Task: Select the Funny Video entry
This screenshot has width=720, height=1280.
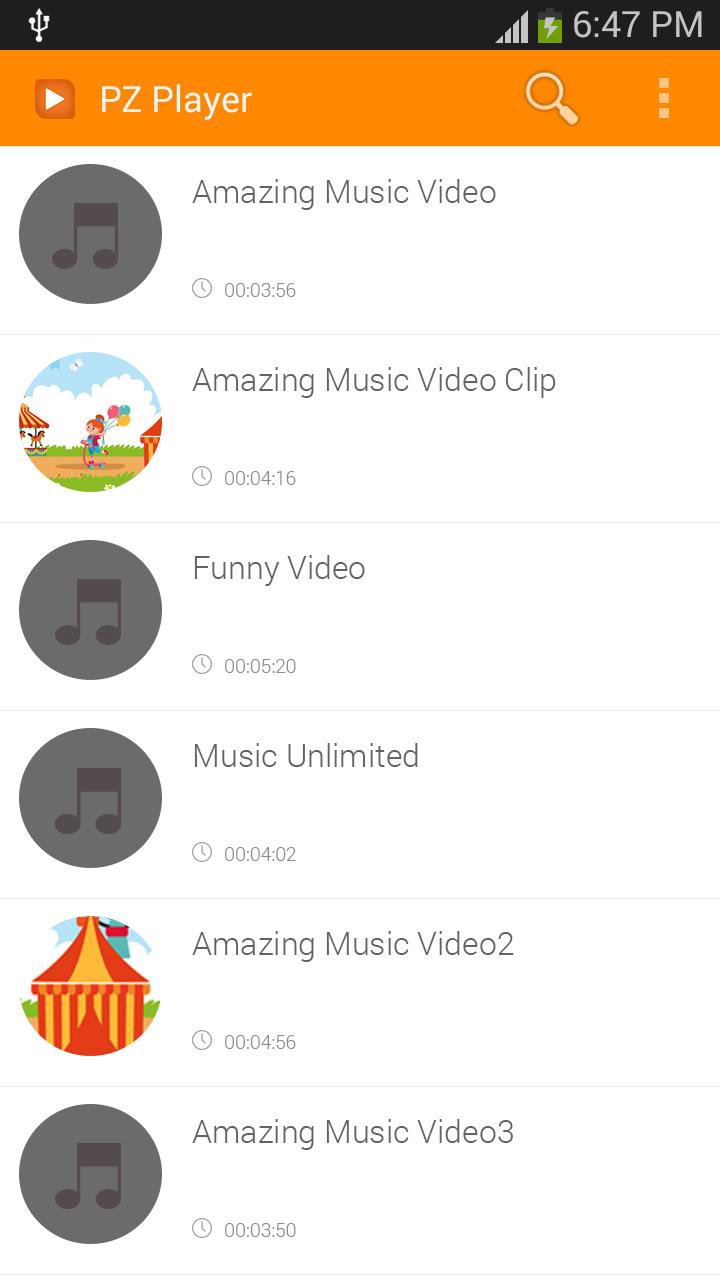Action: (x=278, y=568)
